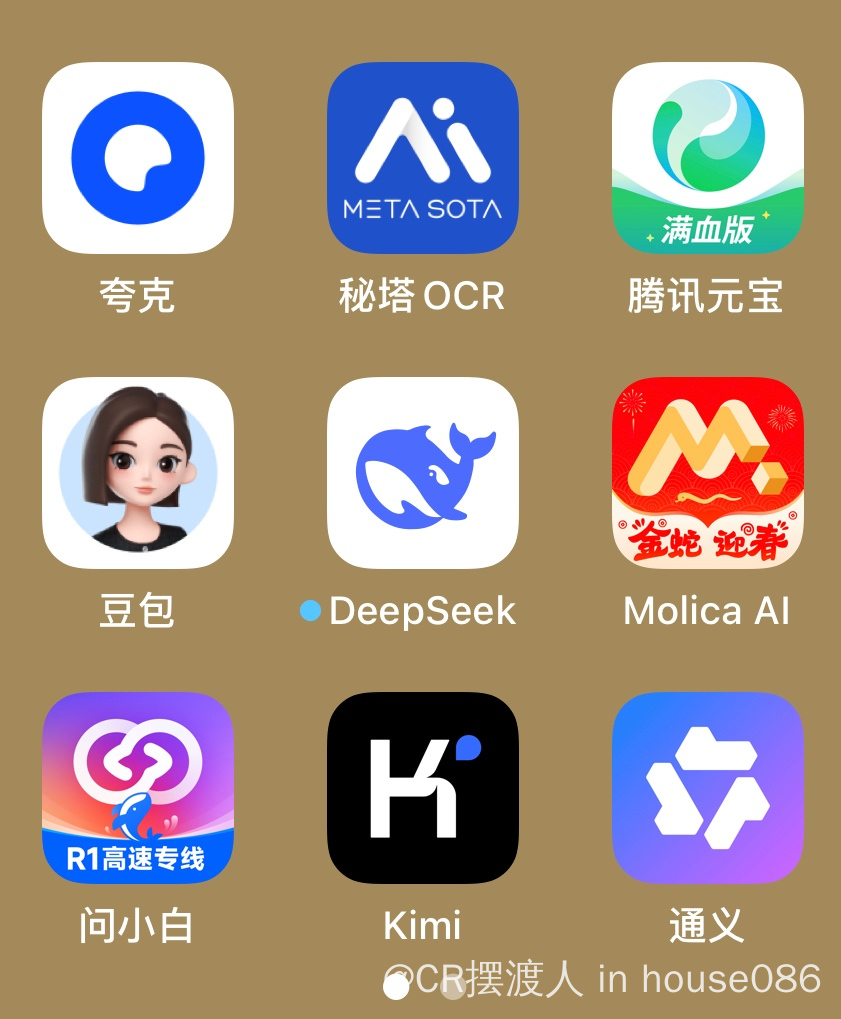
Task: Open the 通义 app
Action: 707,788
